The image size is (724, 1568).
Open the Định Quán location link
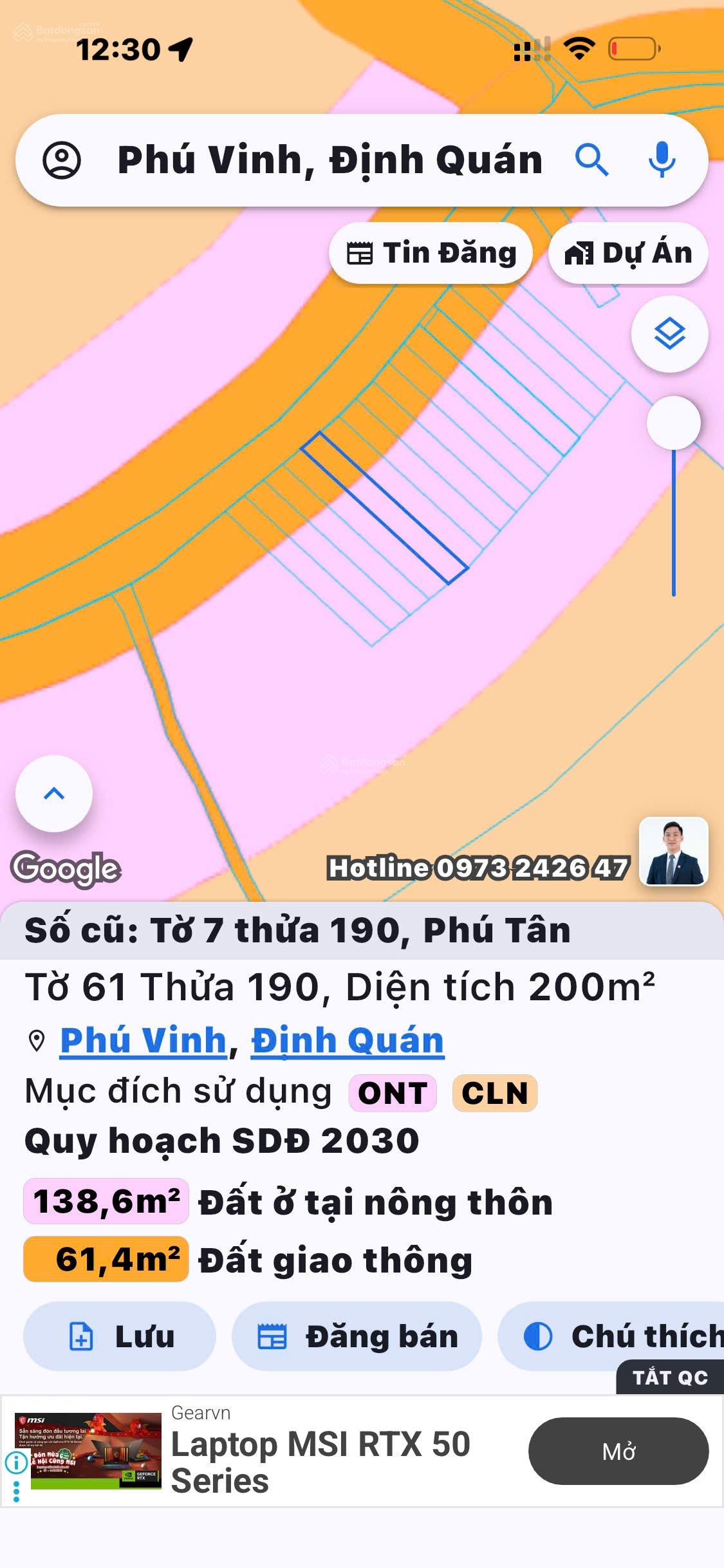click(x=347, y=1040)
